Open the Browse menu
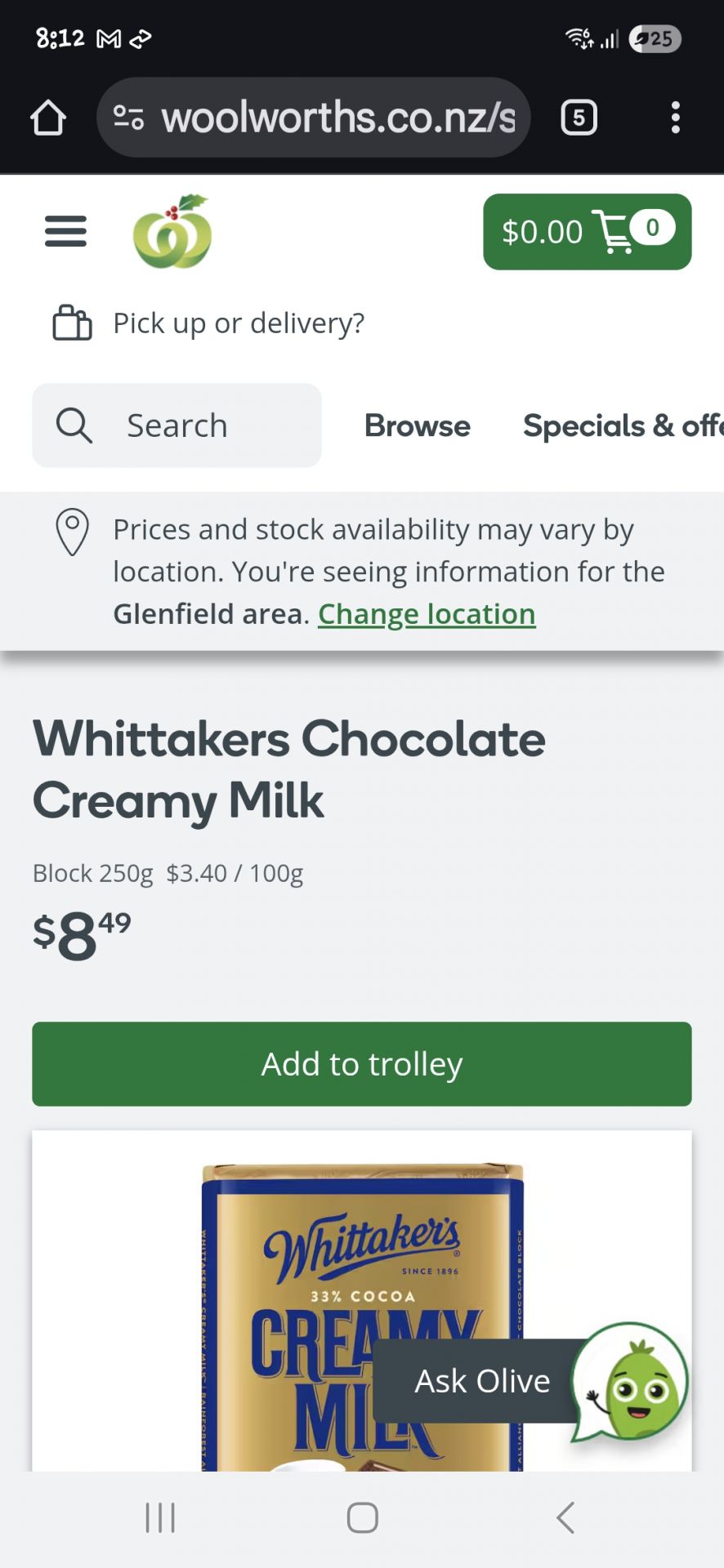 point(417,425)
